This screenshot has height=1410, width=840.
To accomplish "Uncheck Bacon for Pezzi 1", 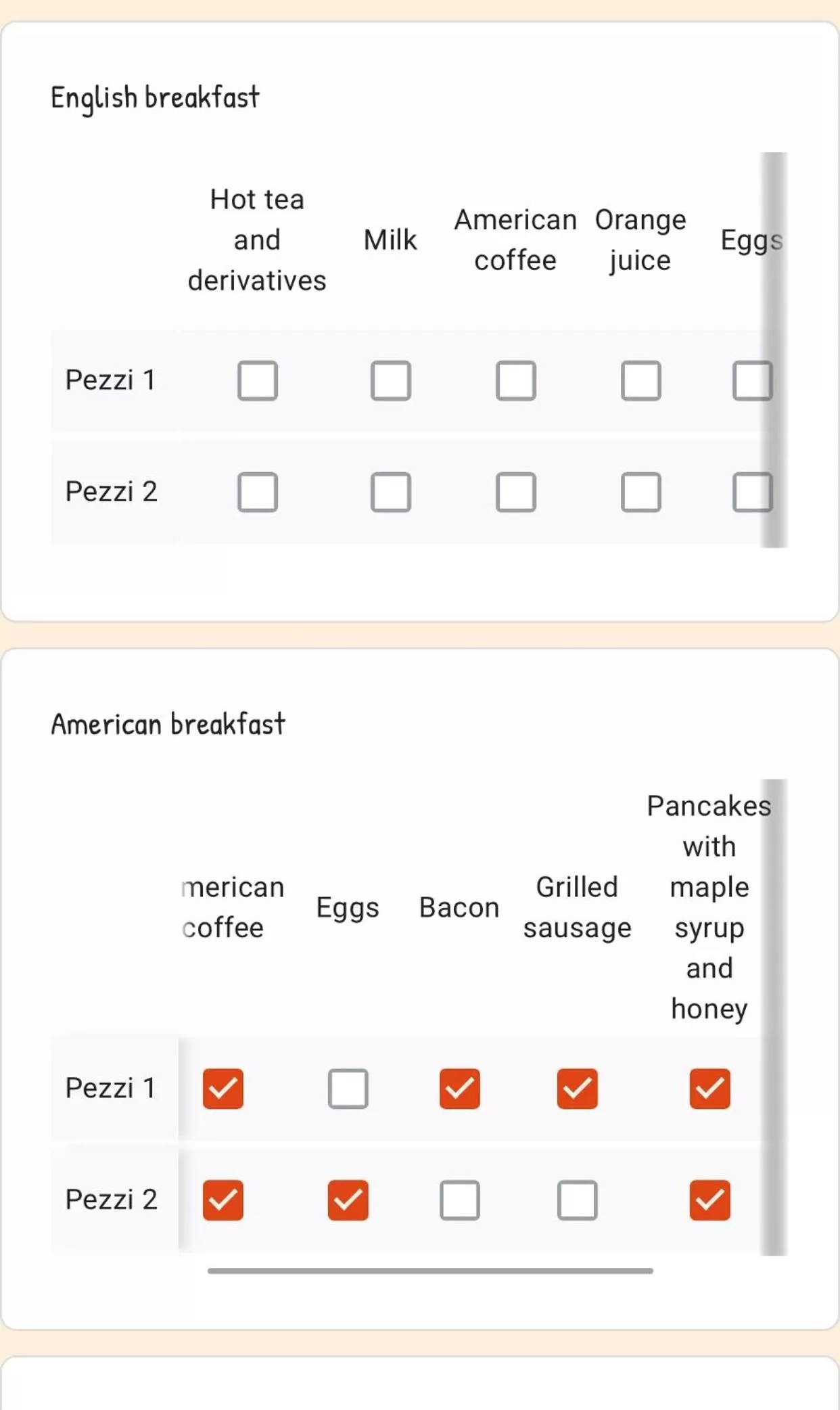I will 459,1087.
